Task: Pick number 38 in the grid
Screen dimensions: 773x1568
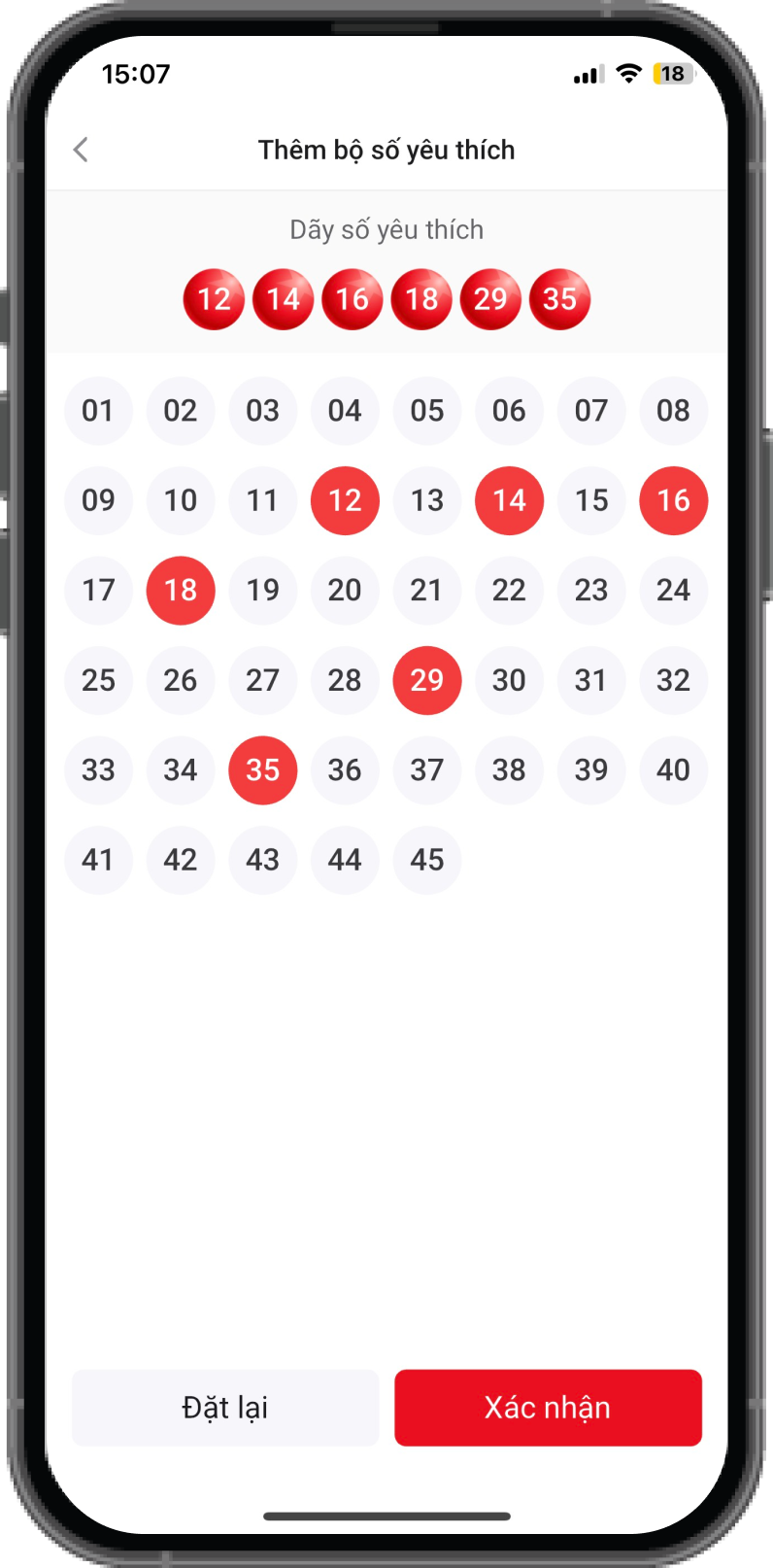Action: pyautogui.click(x=509, y=769)
